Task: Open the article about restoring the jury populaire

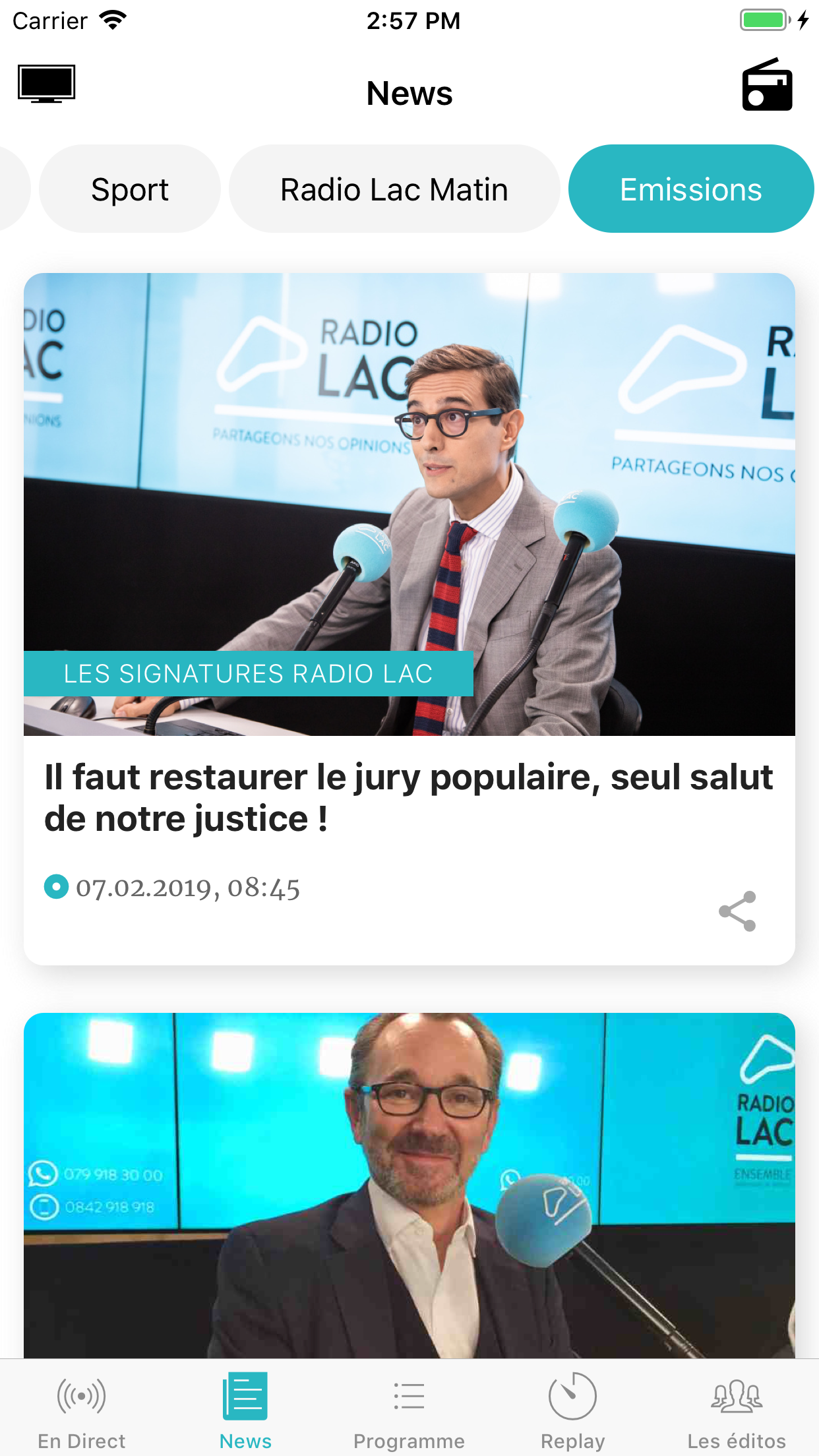Action: click(409, 797)
